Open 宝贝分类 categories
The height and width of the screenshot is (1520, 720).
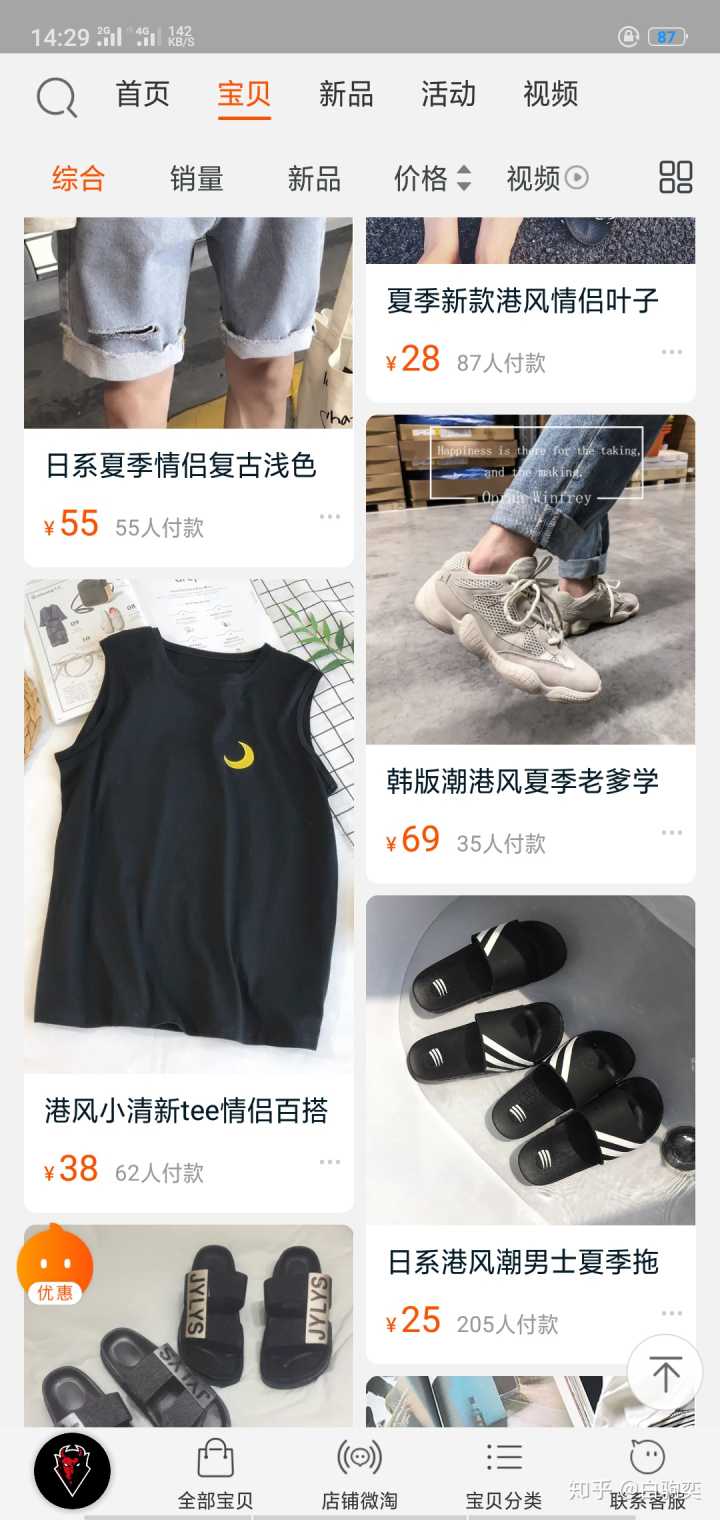click(x=504, y=1474)
